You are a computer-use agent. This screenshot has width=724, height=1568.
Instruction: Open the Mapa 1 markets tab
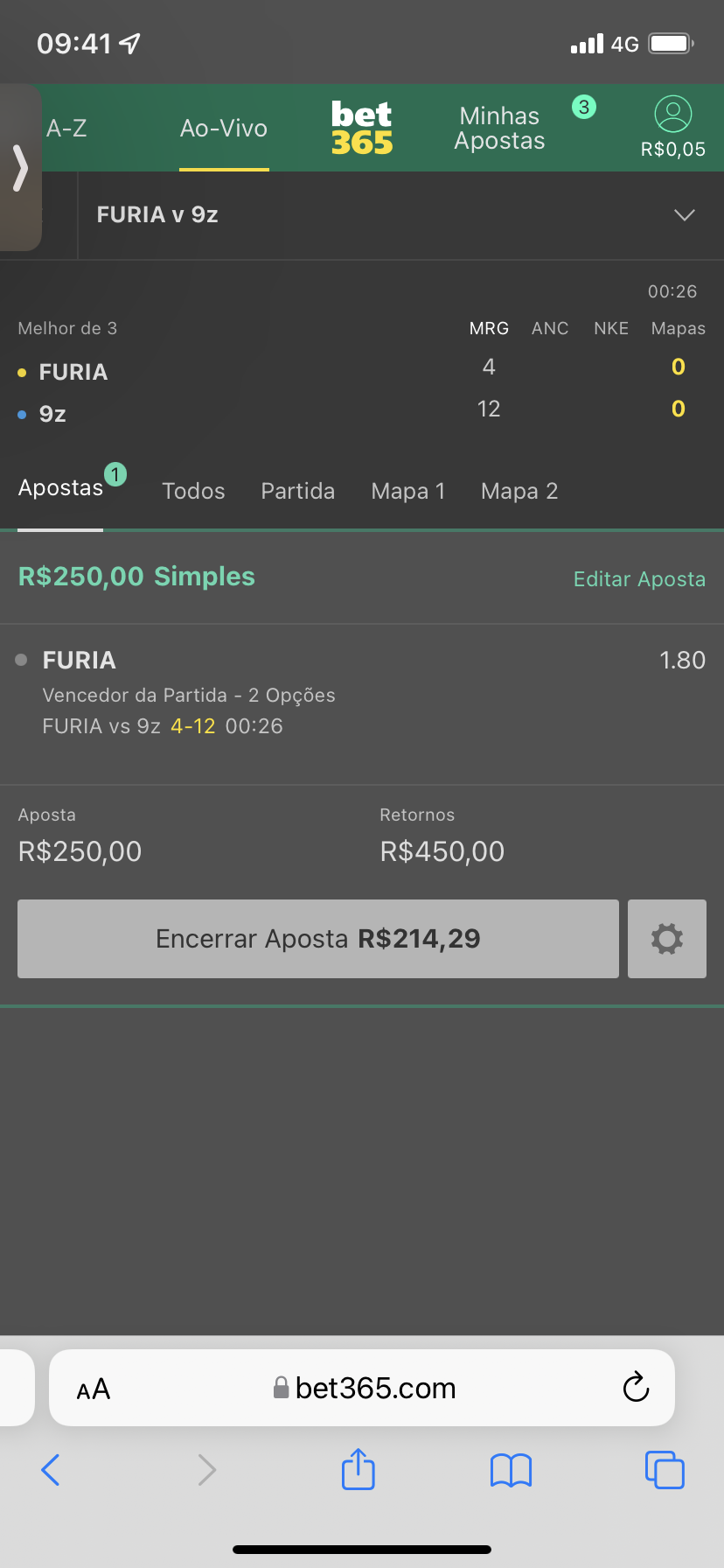(408, 492)
